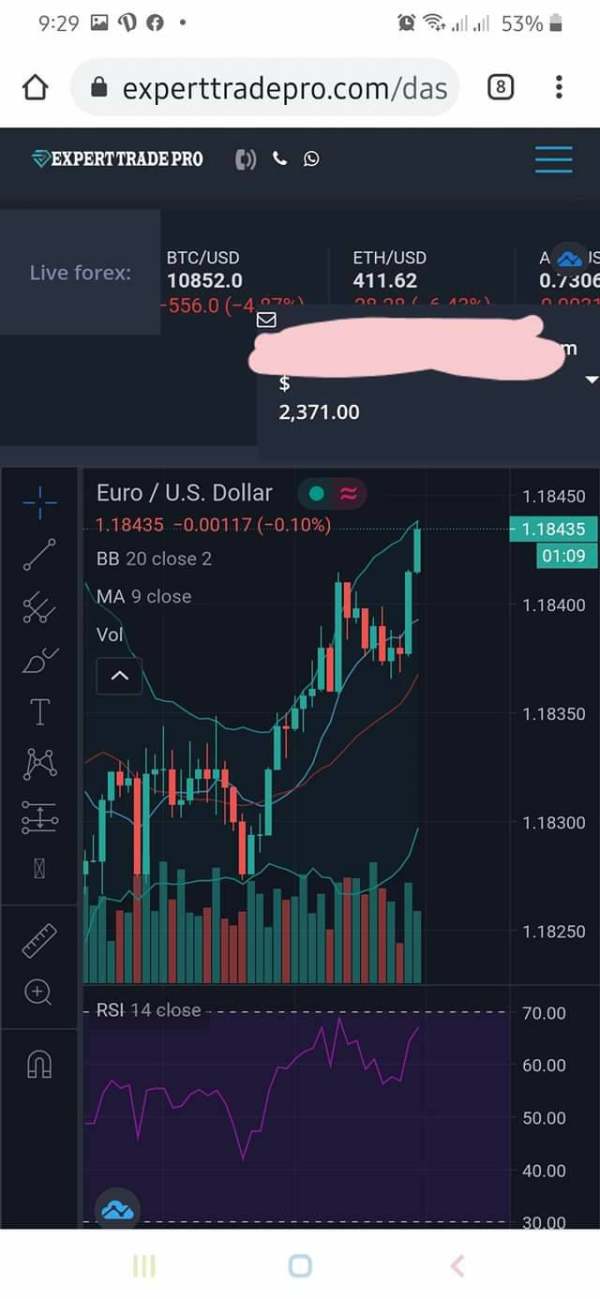The height and width of the screenshot is (1299, 600).
Task: Open the browser overflow menu
Action: point(558,88)
